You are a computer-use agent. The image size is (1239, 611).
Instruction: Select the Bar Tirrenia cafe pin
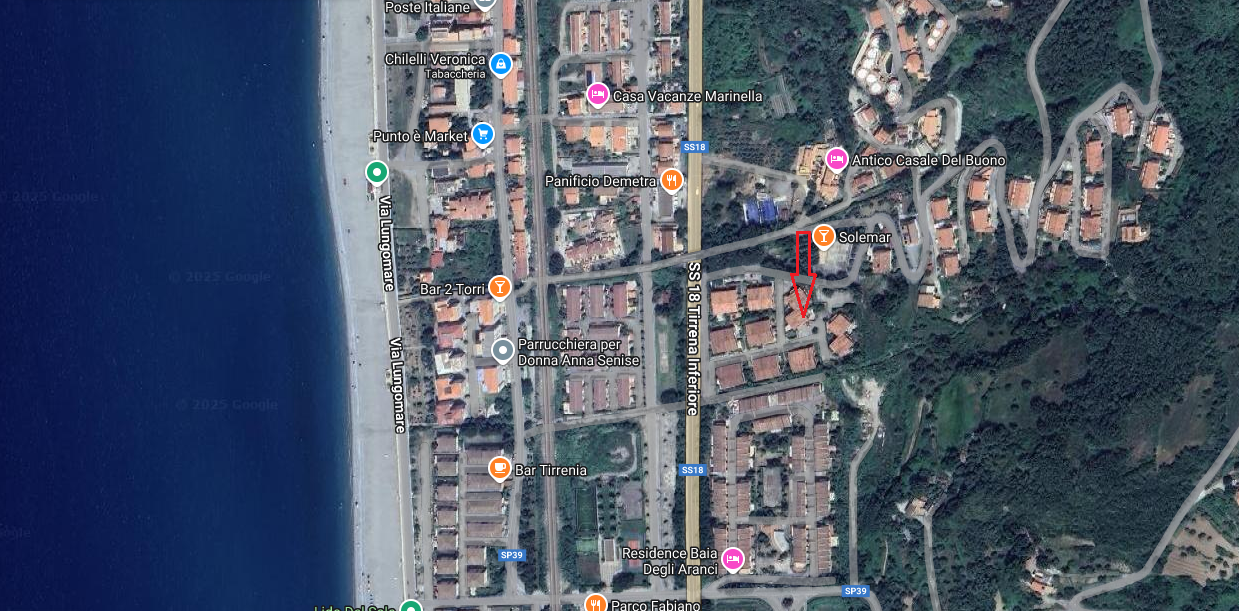tap(499, 468)
